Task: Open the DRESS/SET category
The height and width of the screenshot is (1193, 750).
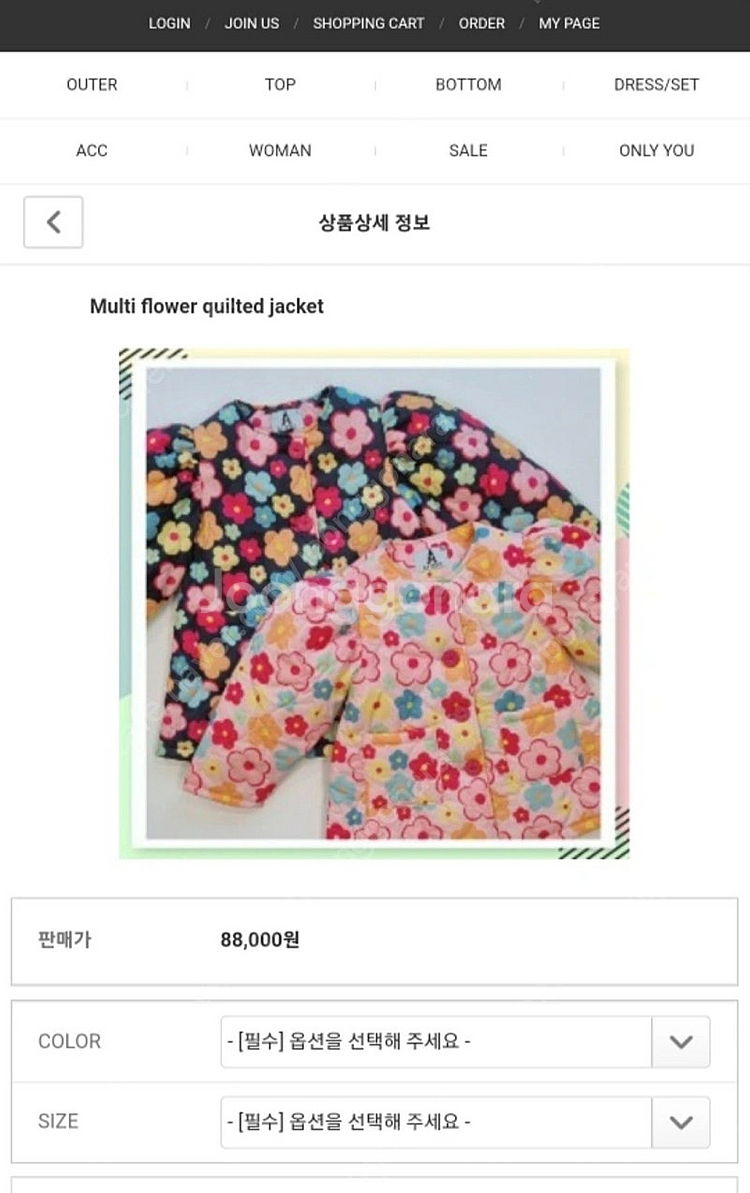Action: 656,85
